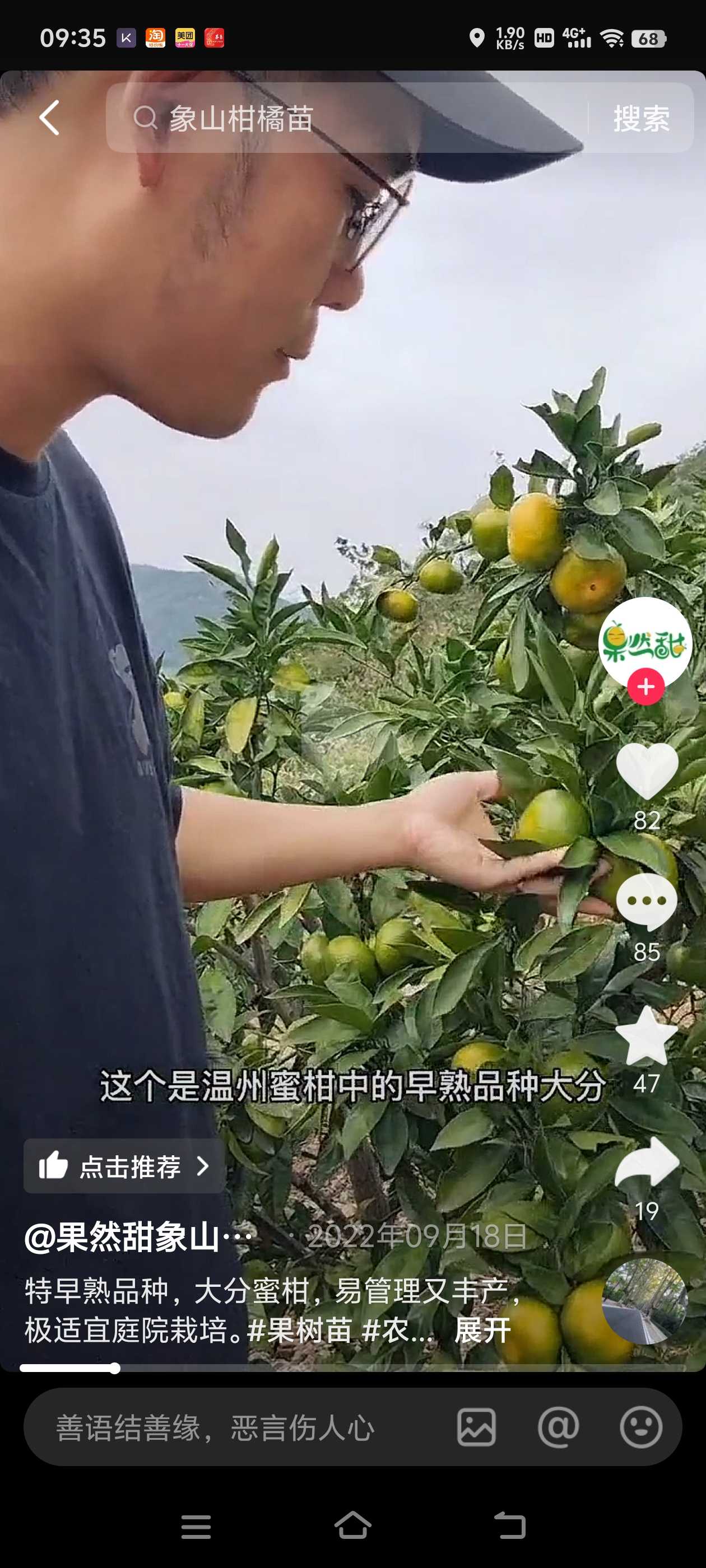Mention someone with the @ icon
The image size is (706, 1568).
click(x=558, y=1427)
